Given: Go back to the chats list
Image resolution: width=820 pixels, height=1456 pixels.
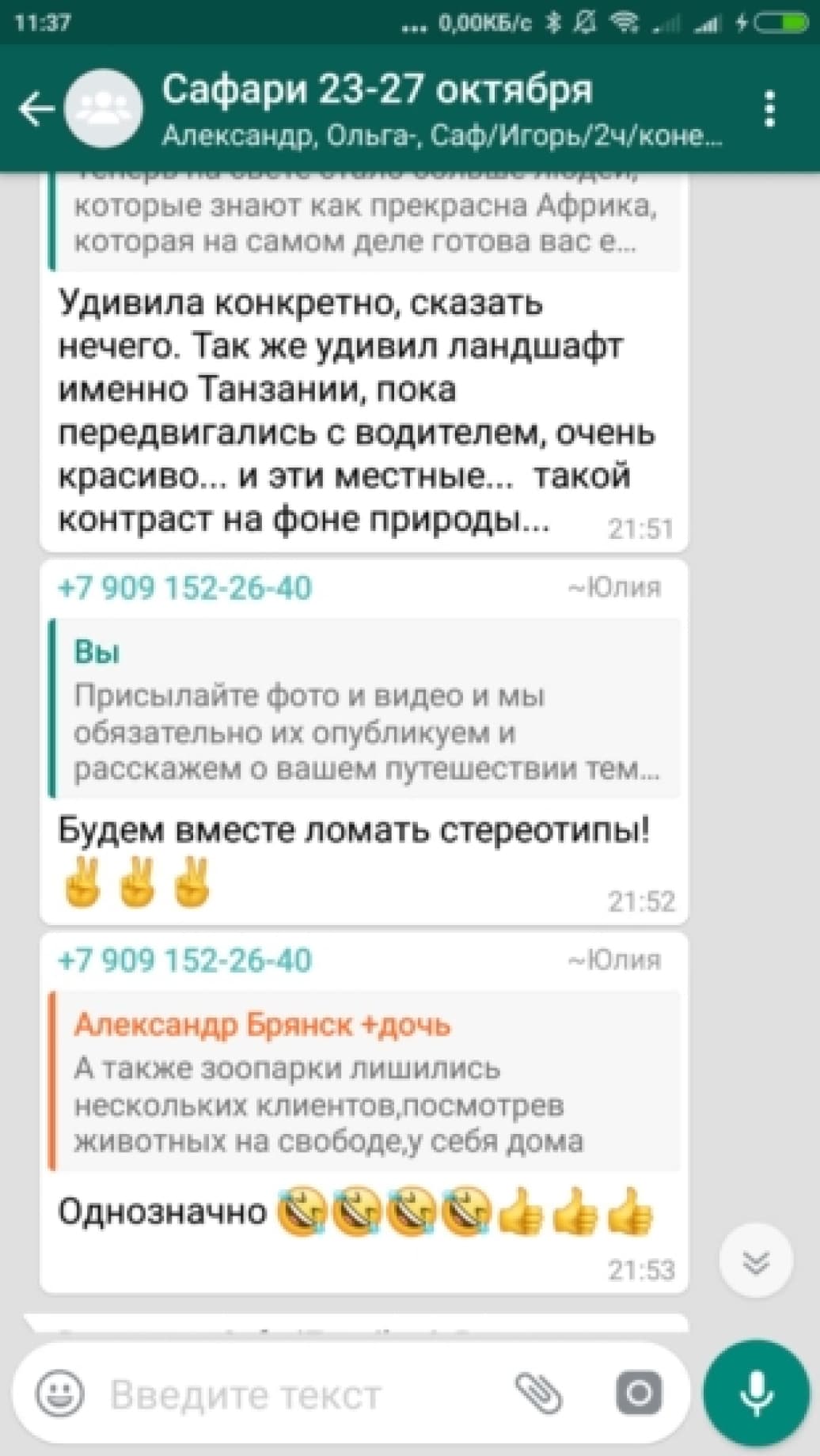Looking at the screenshot, I should click(x=36, y=109).
